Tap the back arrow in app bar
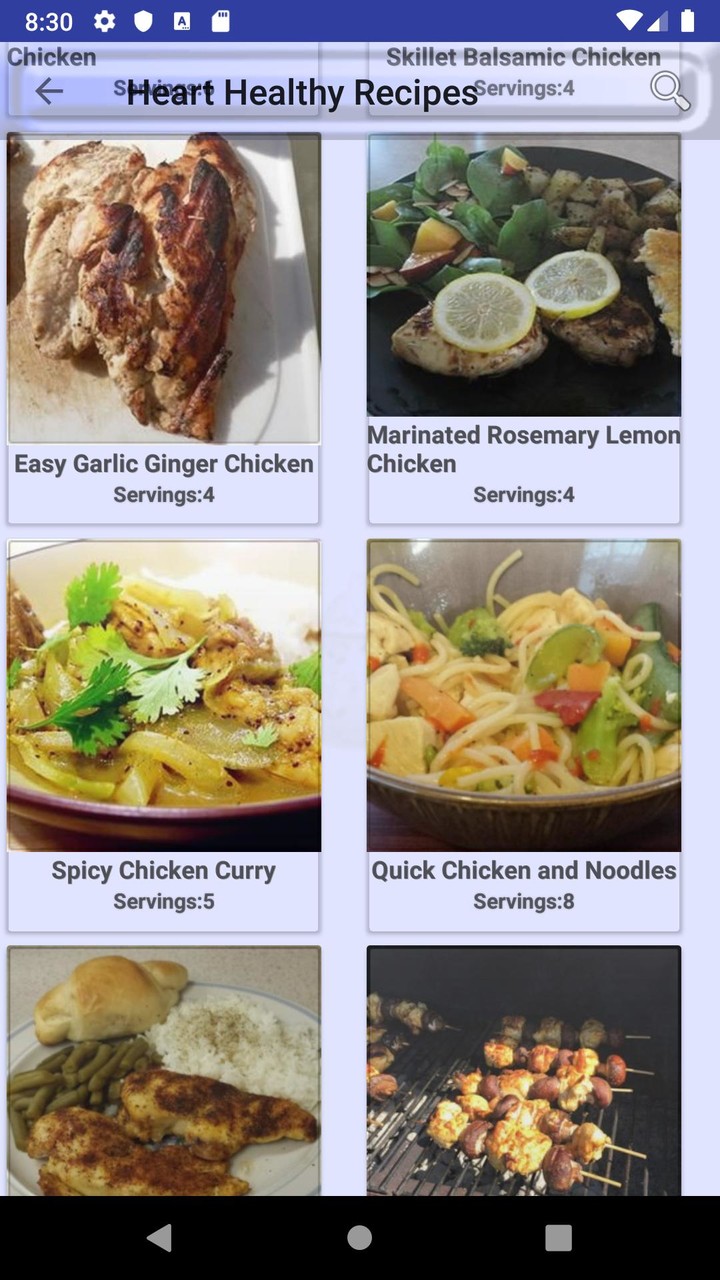This screenshot has height=1280, width=720. [48, 92]
